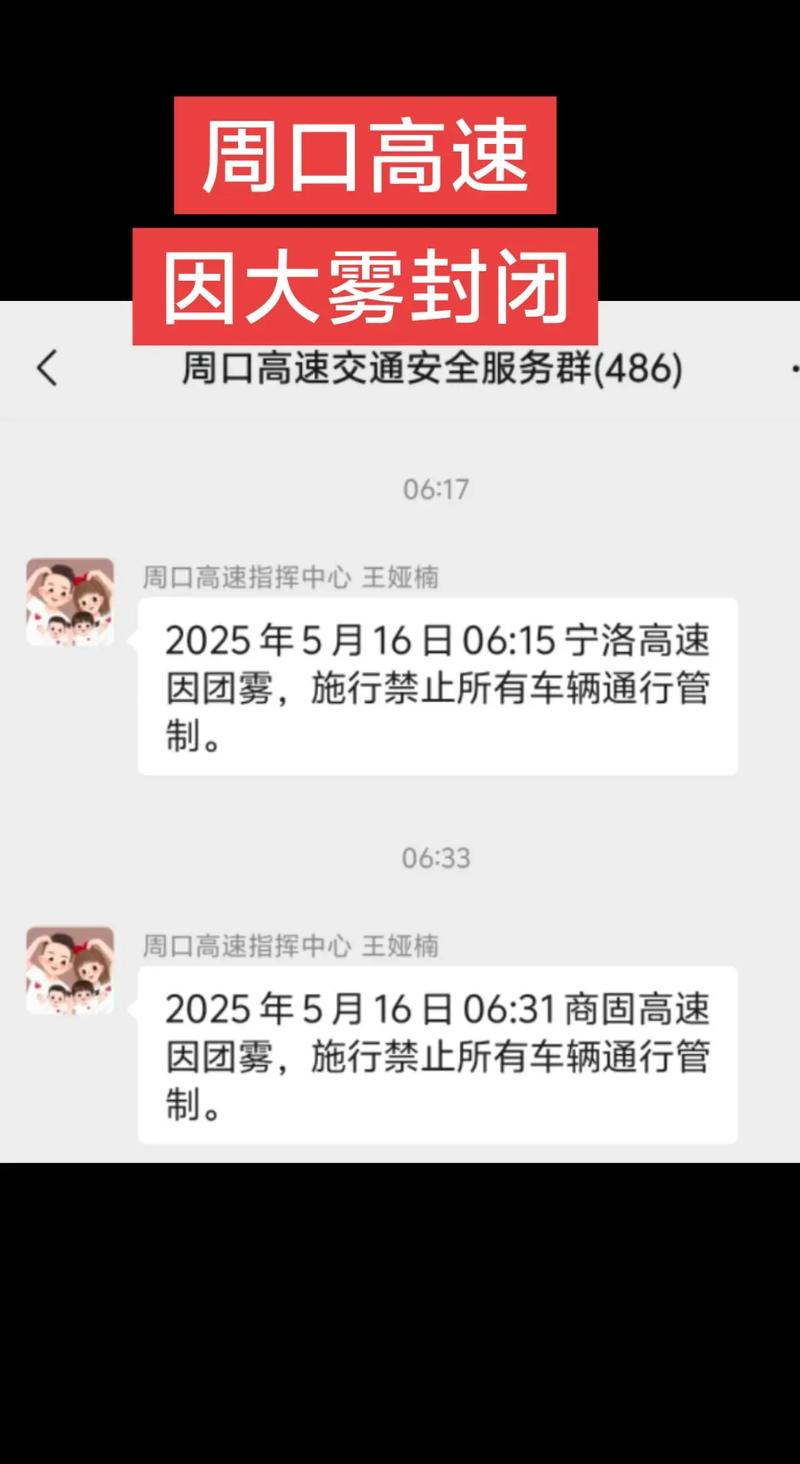
Task: Tap the group title 周口高速交通安全服务群(486)
Action: point(430,369)
